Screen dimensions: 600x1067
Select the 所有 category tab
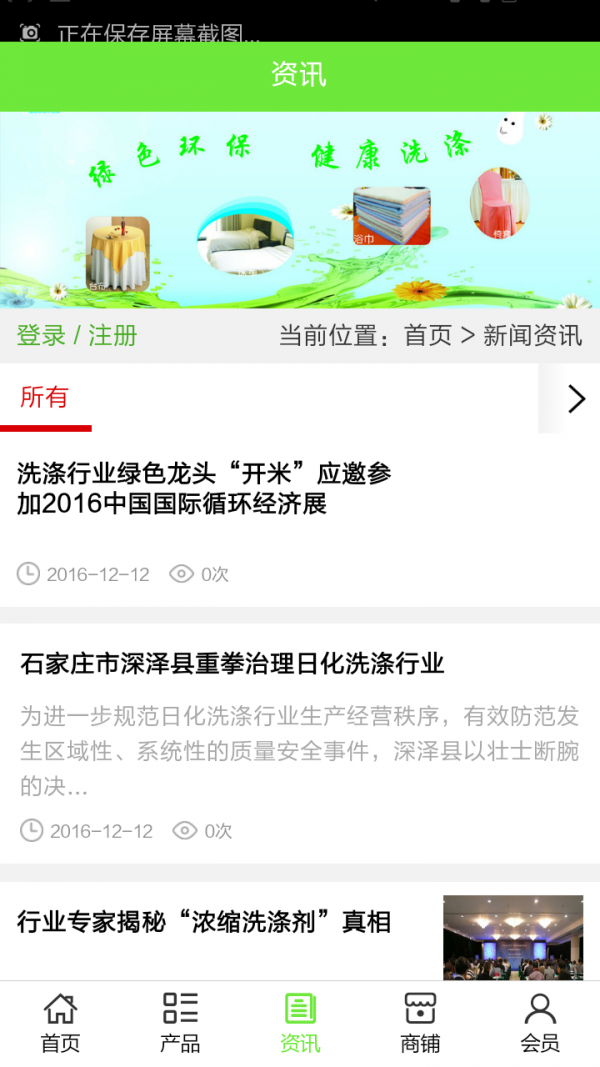click(x=45, y=398)
